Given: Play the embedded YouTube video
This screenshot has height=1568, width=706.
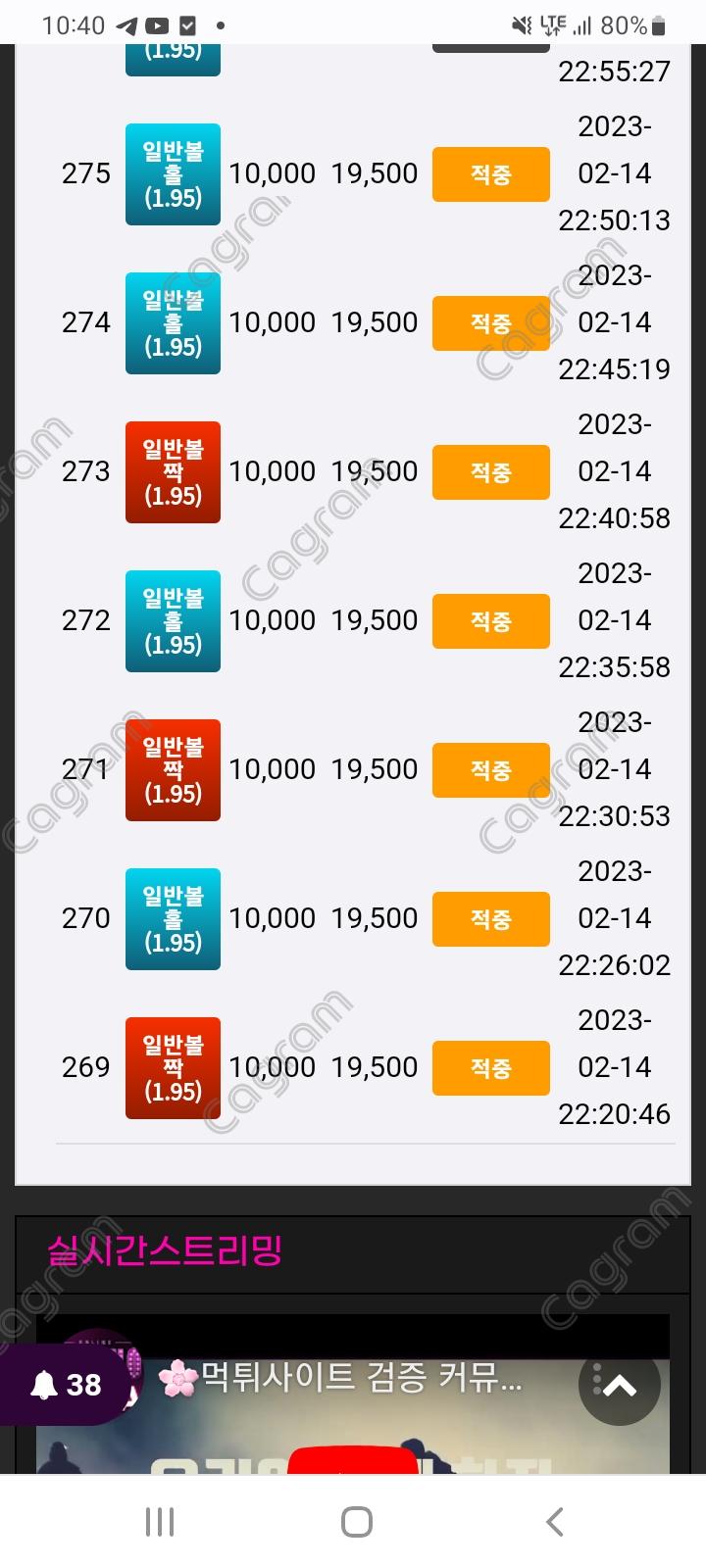Looking at the screenshot, I should tap(355, 1461).
